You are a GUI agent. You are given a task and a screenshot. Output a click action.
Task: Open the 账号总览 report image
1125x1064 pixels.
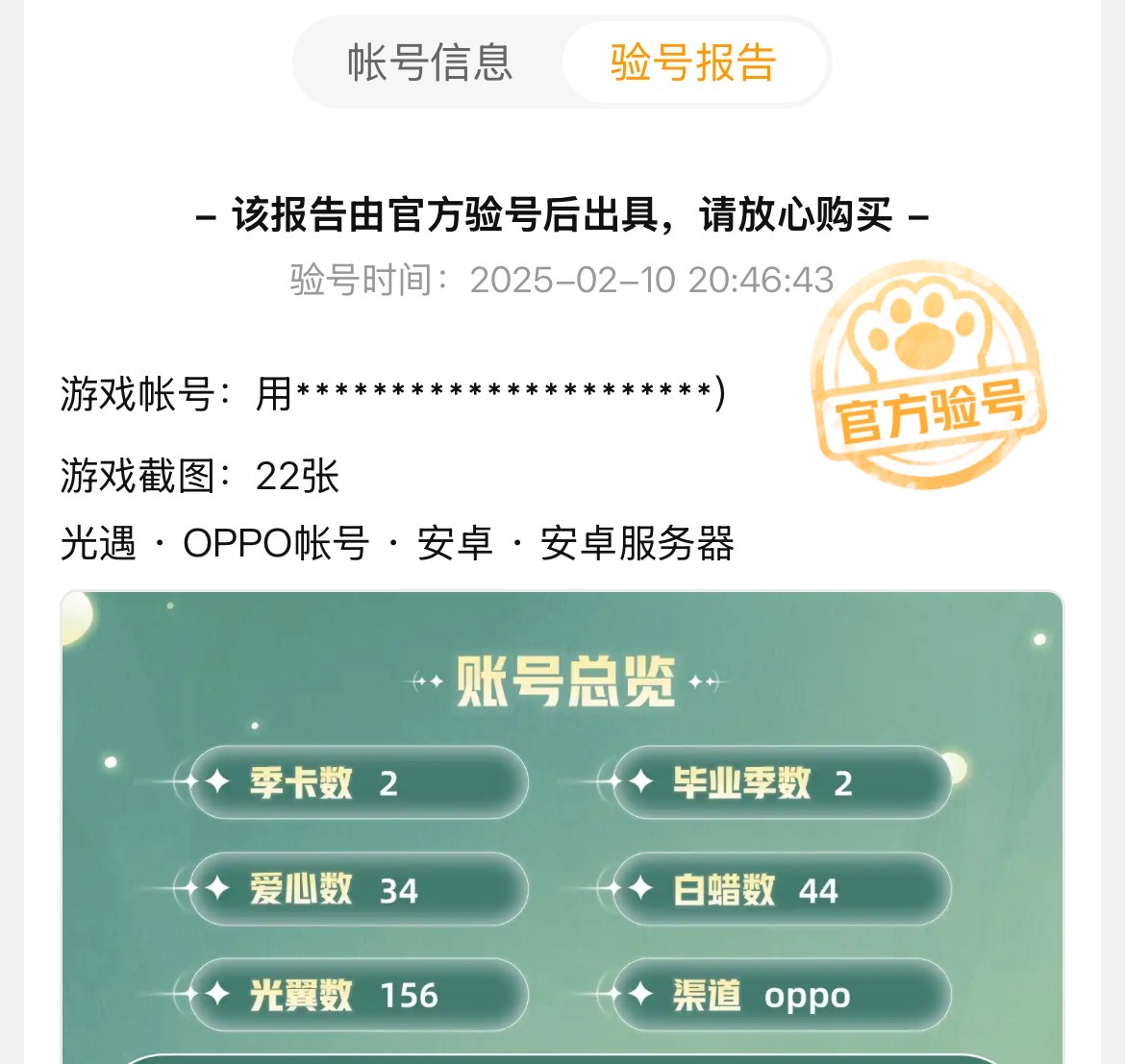562,827
